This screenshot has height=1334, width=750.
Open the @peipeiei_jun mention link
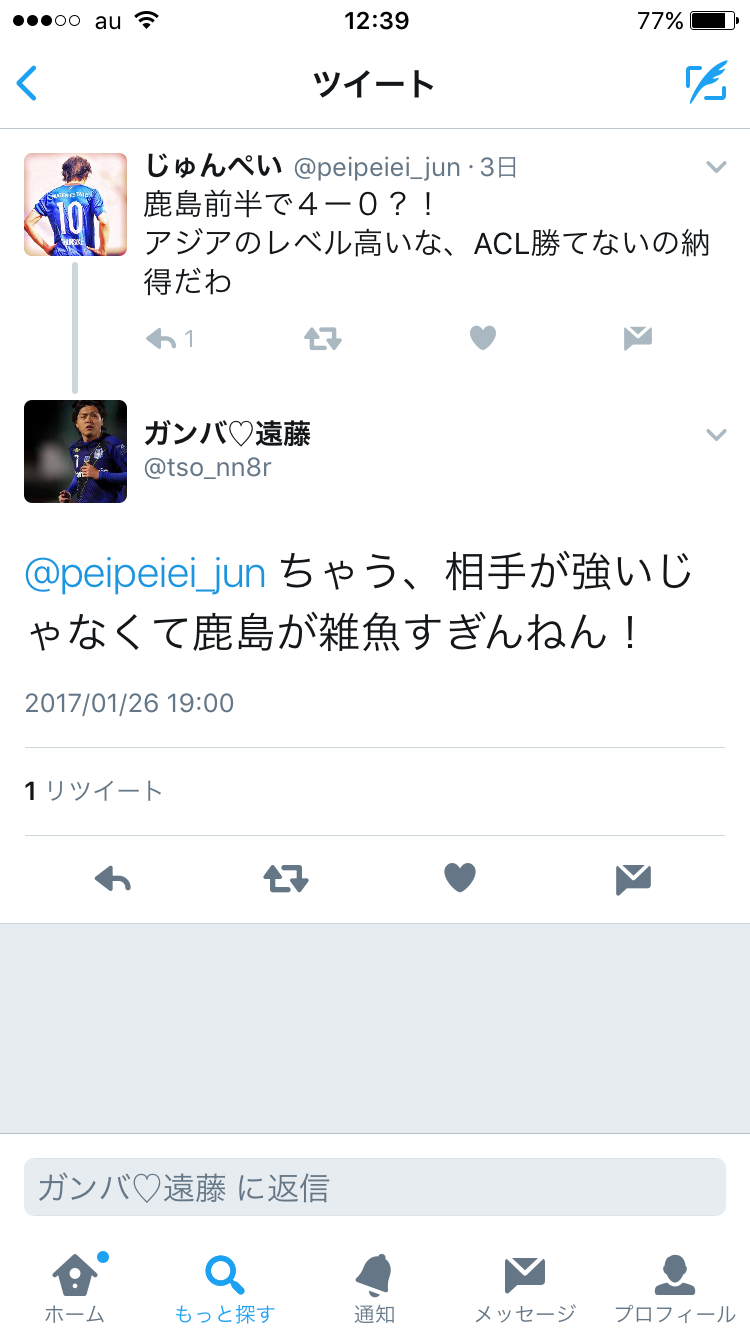[x=145, y=573]
